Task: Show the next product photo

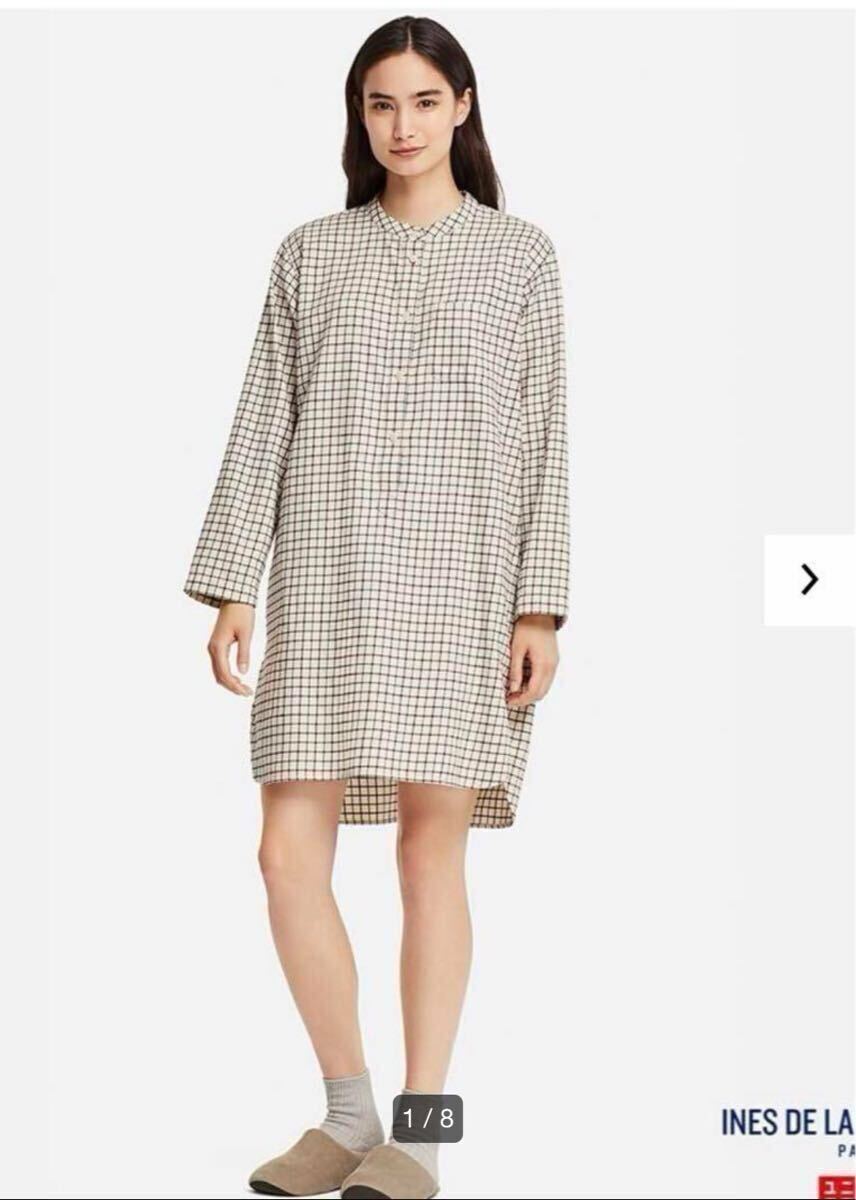Action: point(809,580)
